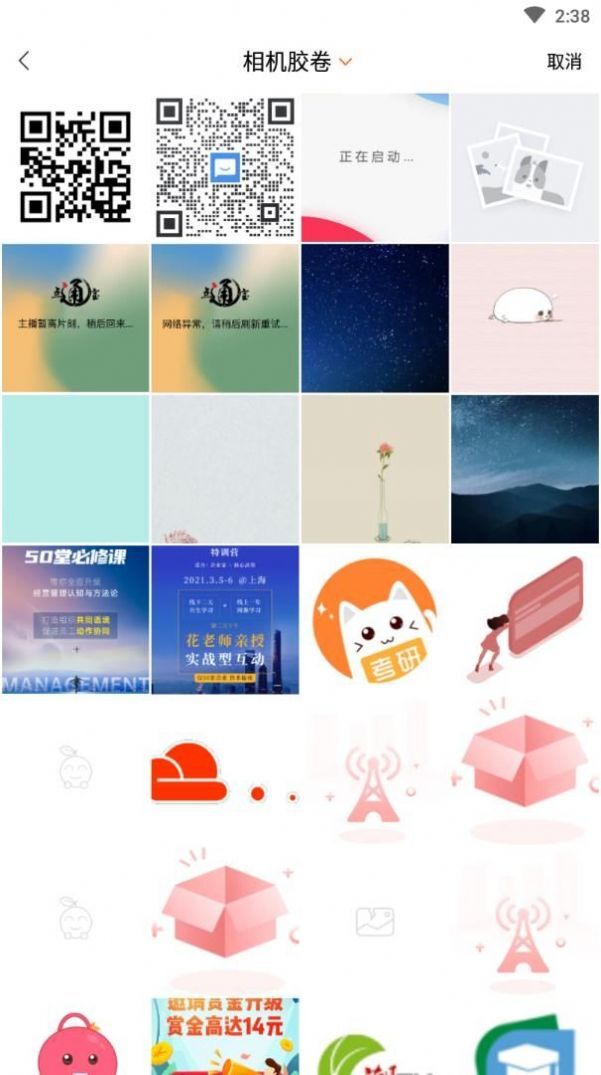Pick the person pushing pink card illustration
Image resolution: width=601 pixels, height=1075 pixels.
525,619
